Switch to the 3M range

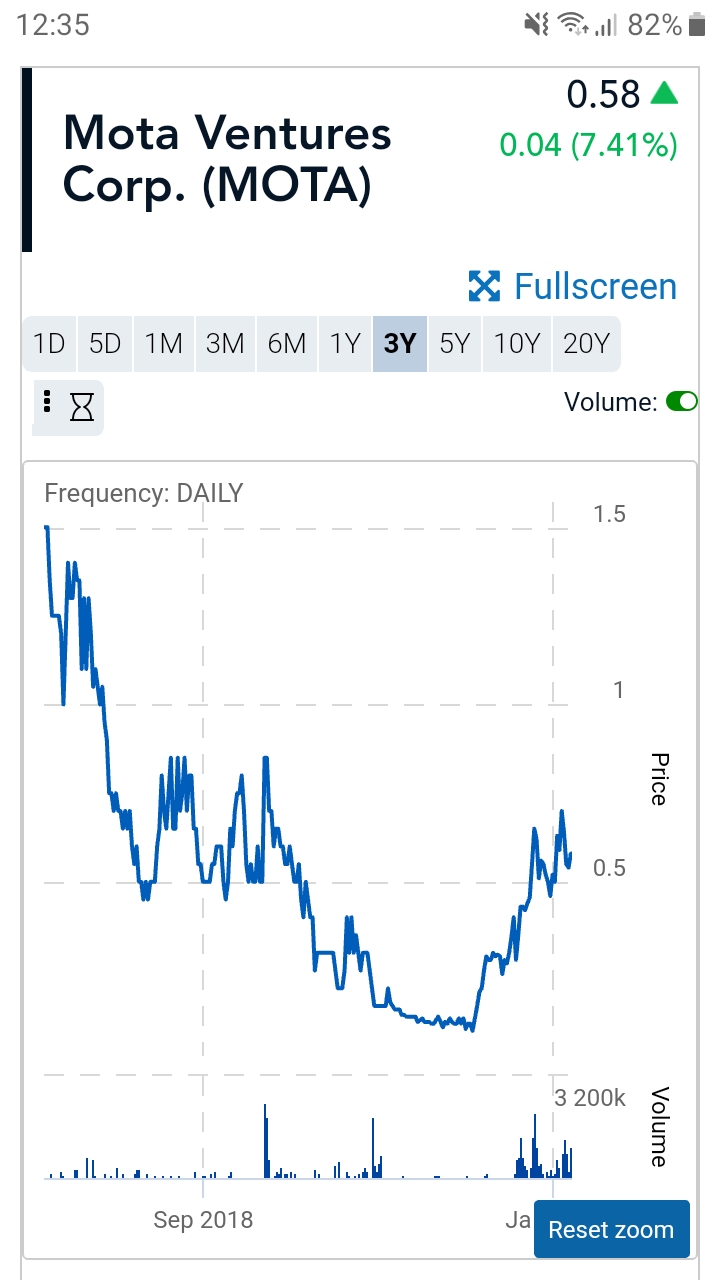pyautogui.click(x=225, y=344)
